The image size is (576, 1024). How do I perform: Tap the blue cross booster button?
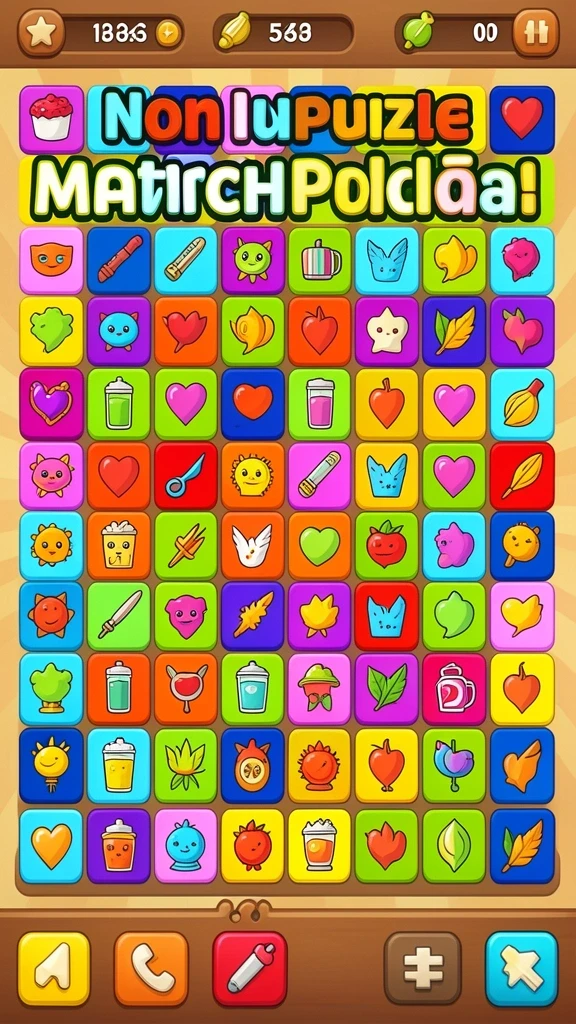522,968
